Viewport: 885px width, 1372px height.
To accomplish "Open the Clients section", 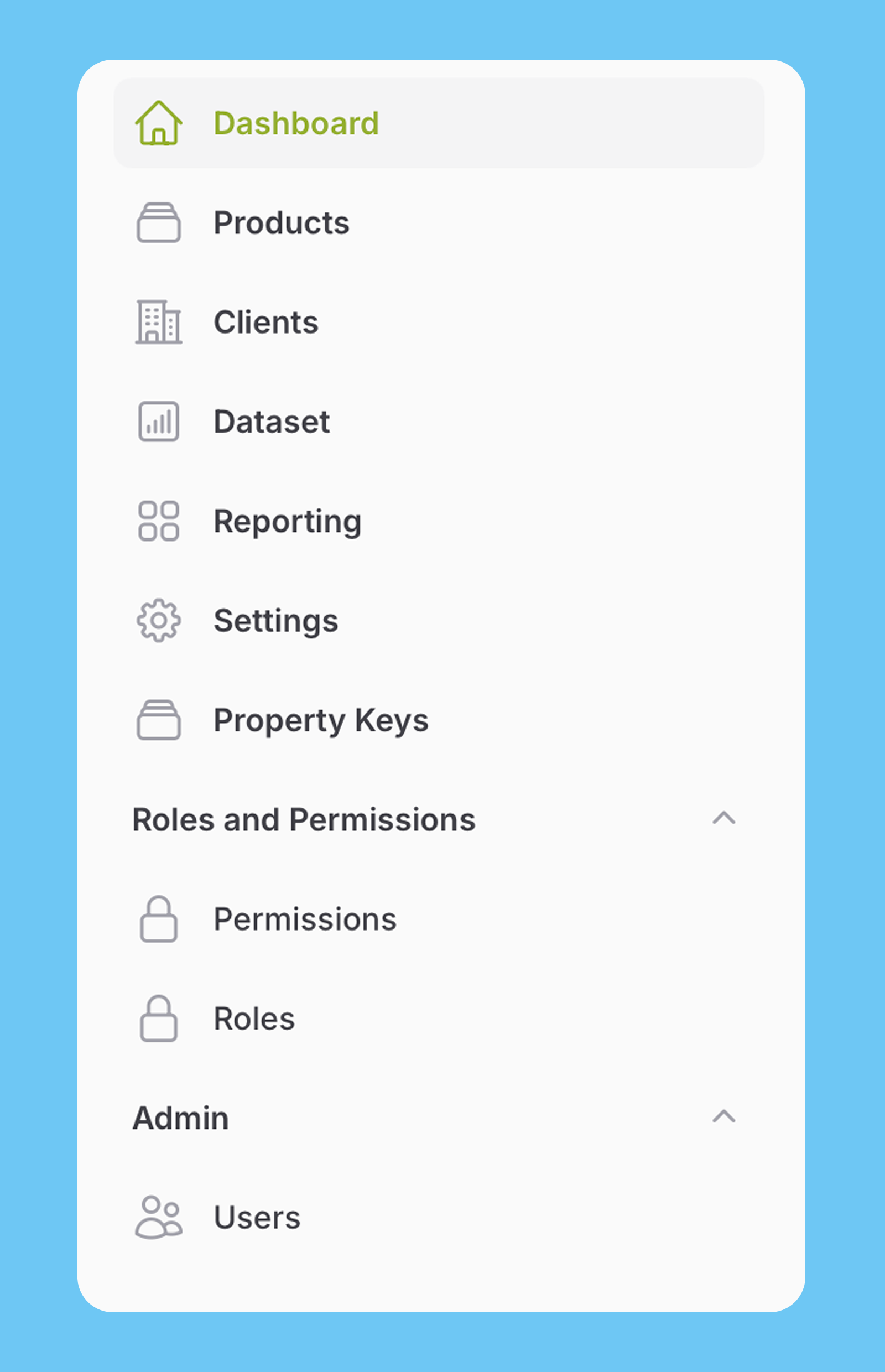I will click(x=265, y=323).
